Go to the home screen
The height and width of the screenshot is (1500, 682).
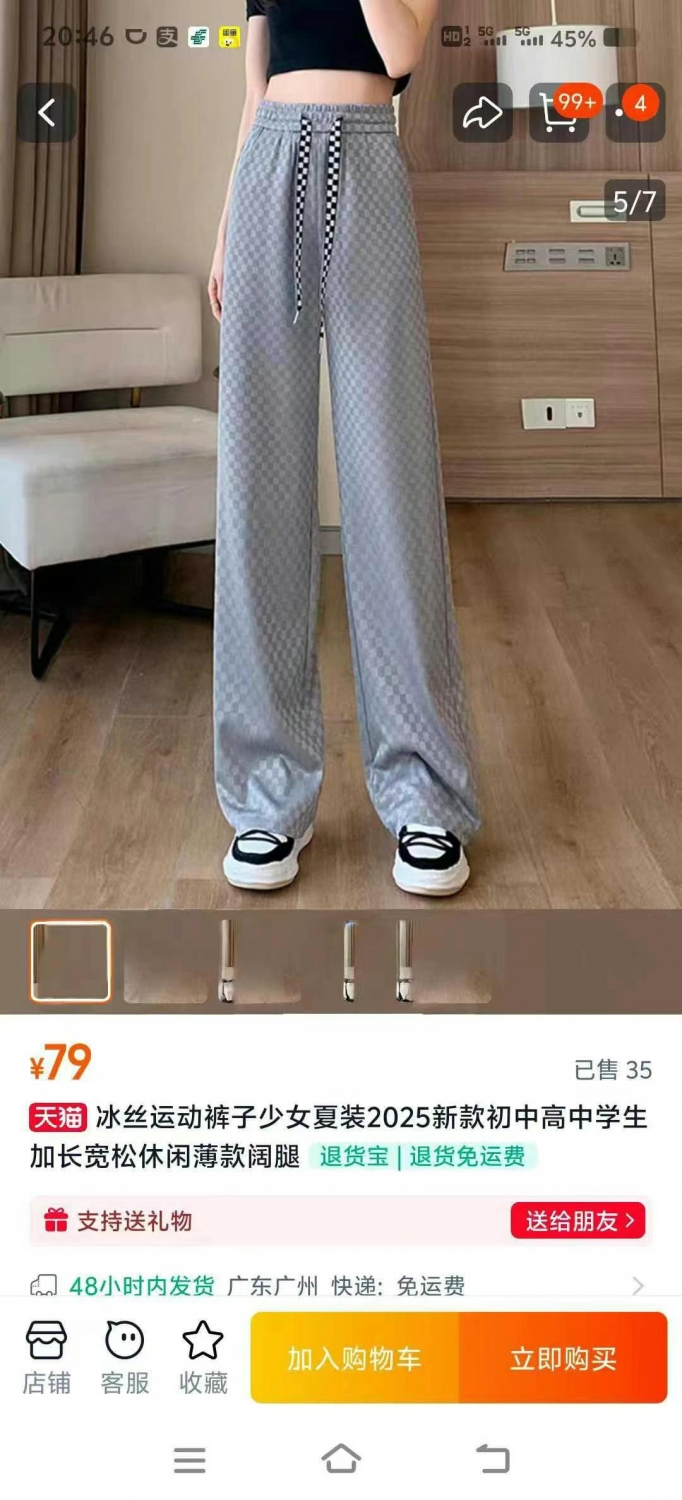click(x=341, y=1459)
